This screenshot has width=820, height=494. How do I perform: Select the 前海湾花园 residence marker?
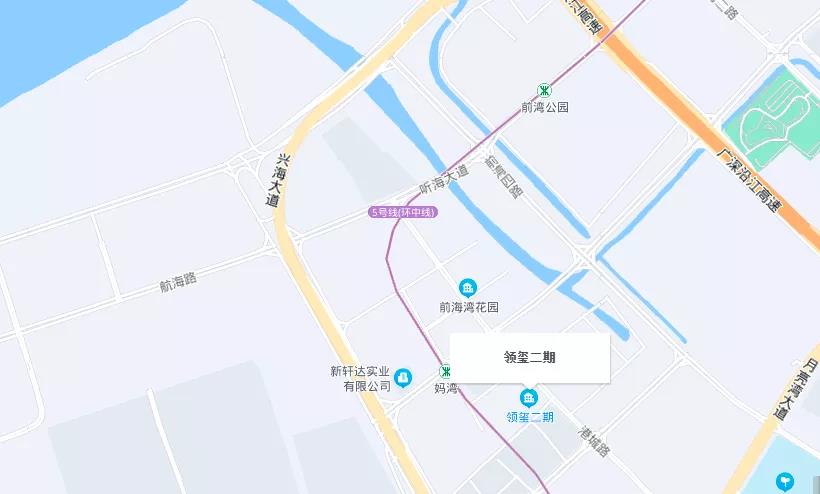467,288
